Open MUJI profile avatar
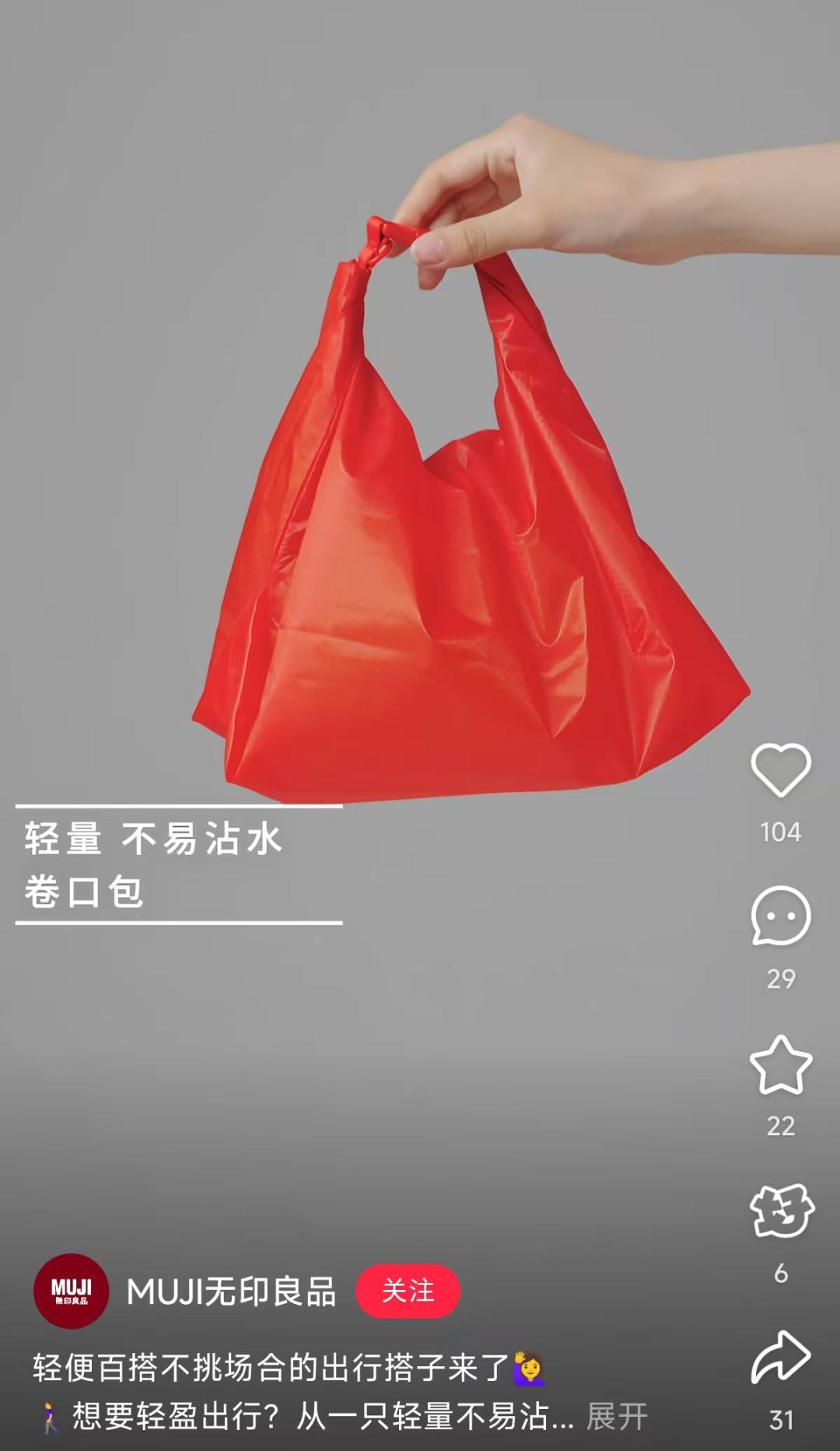Screen dimensions: 840x1451 click(x=71, y=1291)
